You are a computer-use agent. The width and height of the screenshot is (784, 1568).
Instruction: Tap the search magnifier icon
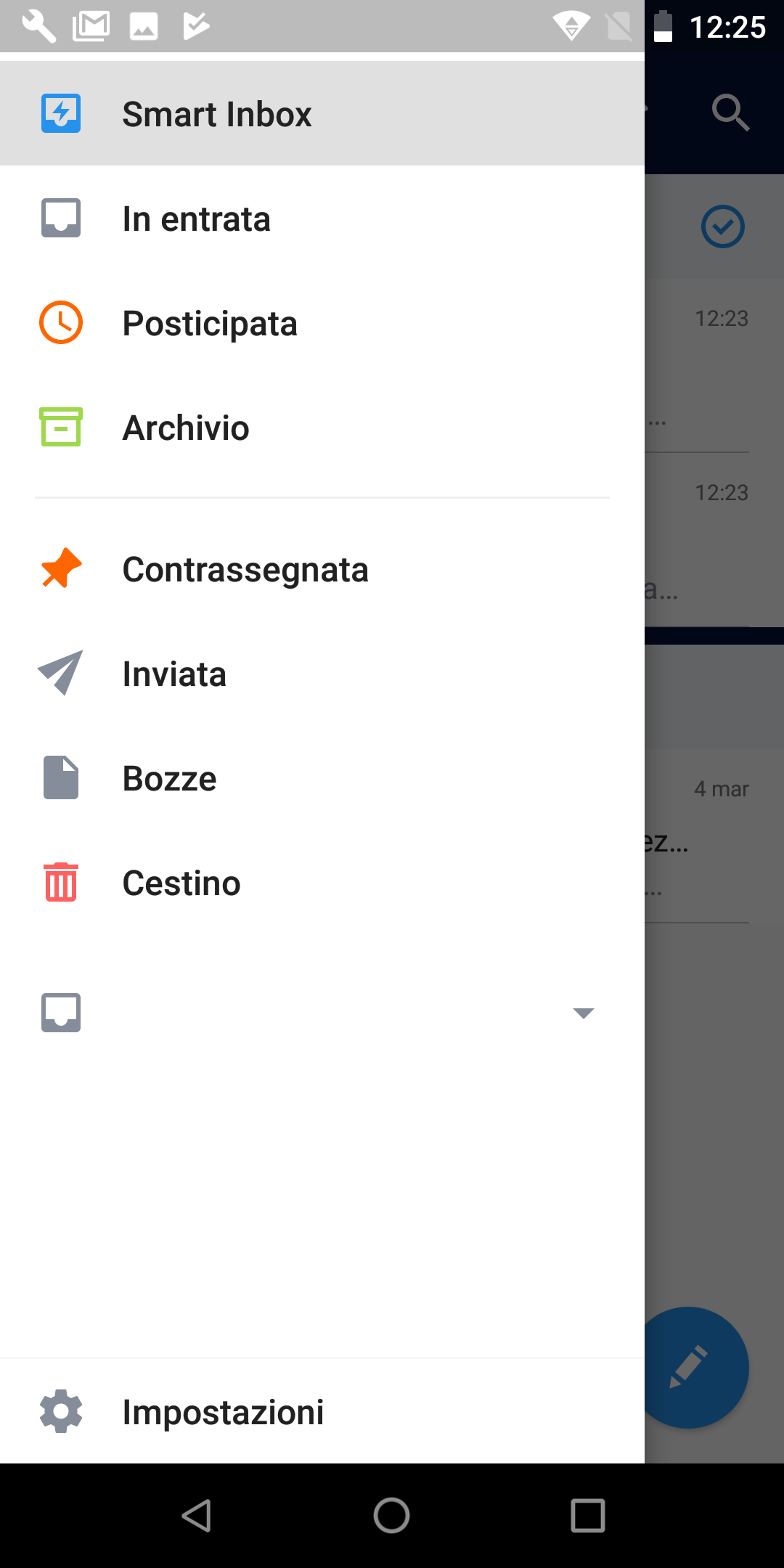(730, 113)
